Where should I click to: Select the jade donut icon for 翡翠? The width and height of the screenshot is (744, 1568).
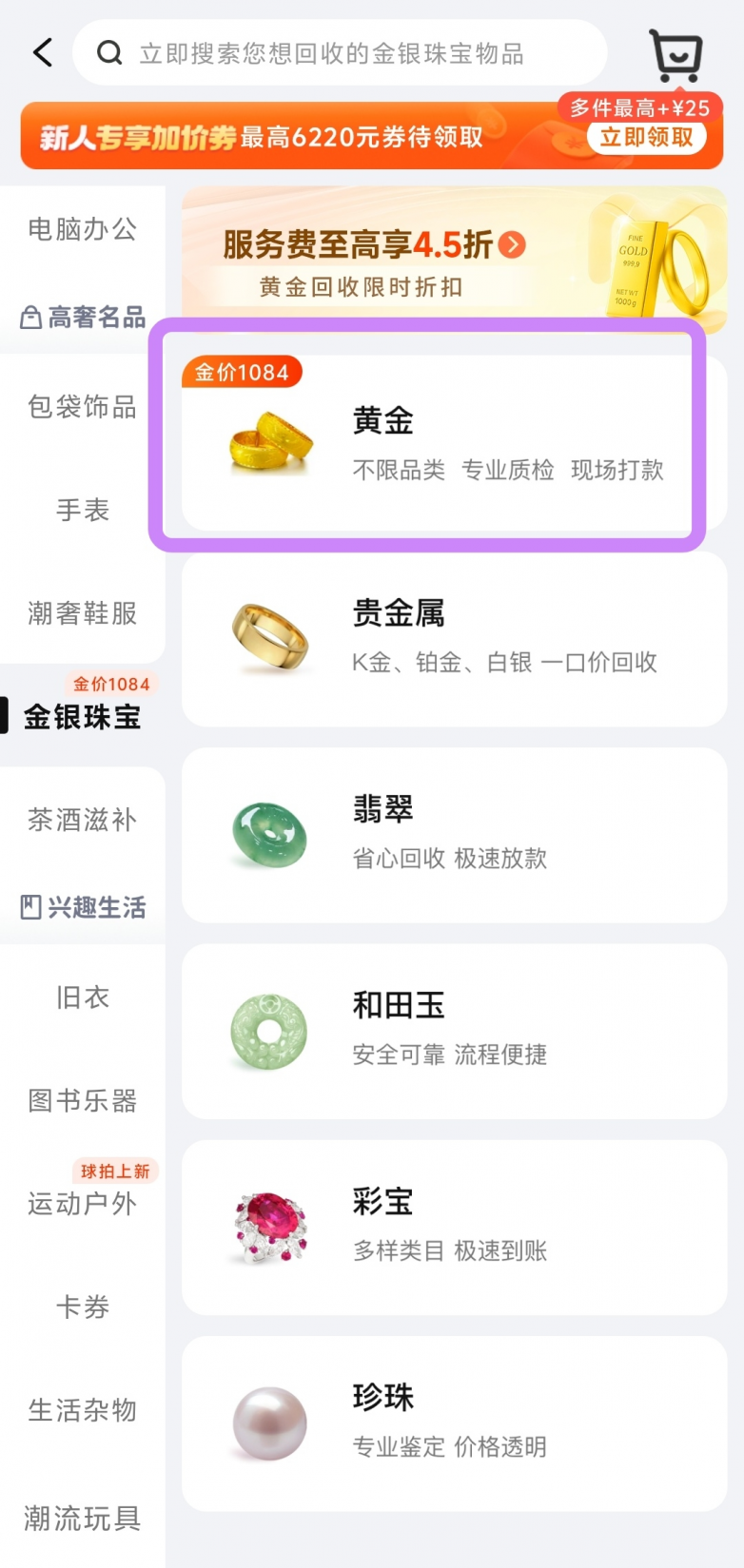pos(267,835)
